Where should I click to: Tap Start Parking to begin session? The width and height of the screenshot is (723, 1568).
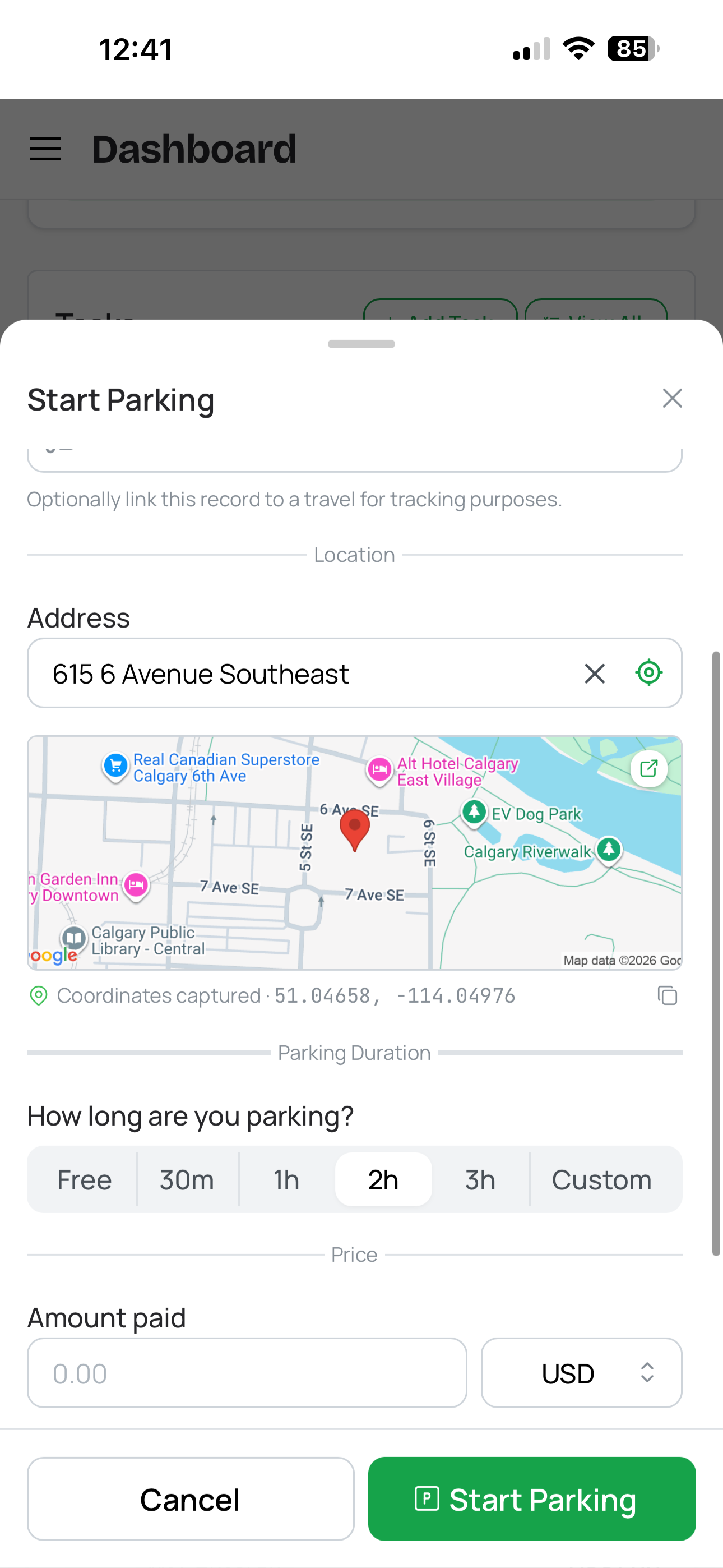tap(532, 1500)
